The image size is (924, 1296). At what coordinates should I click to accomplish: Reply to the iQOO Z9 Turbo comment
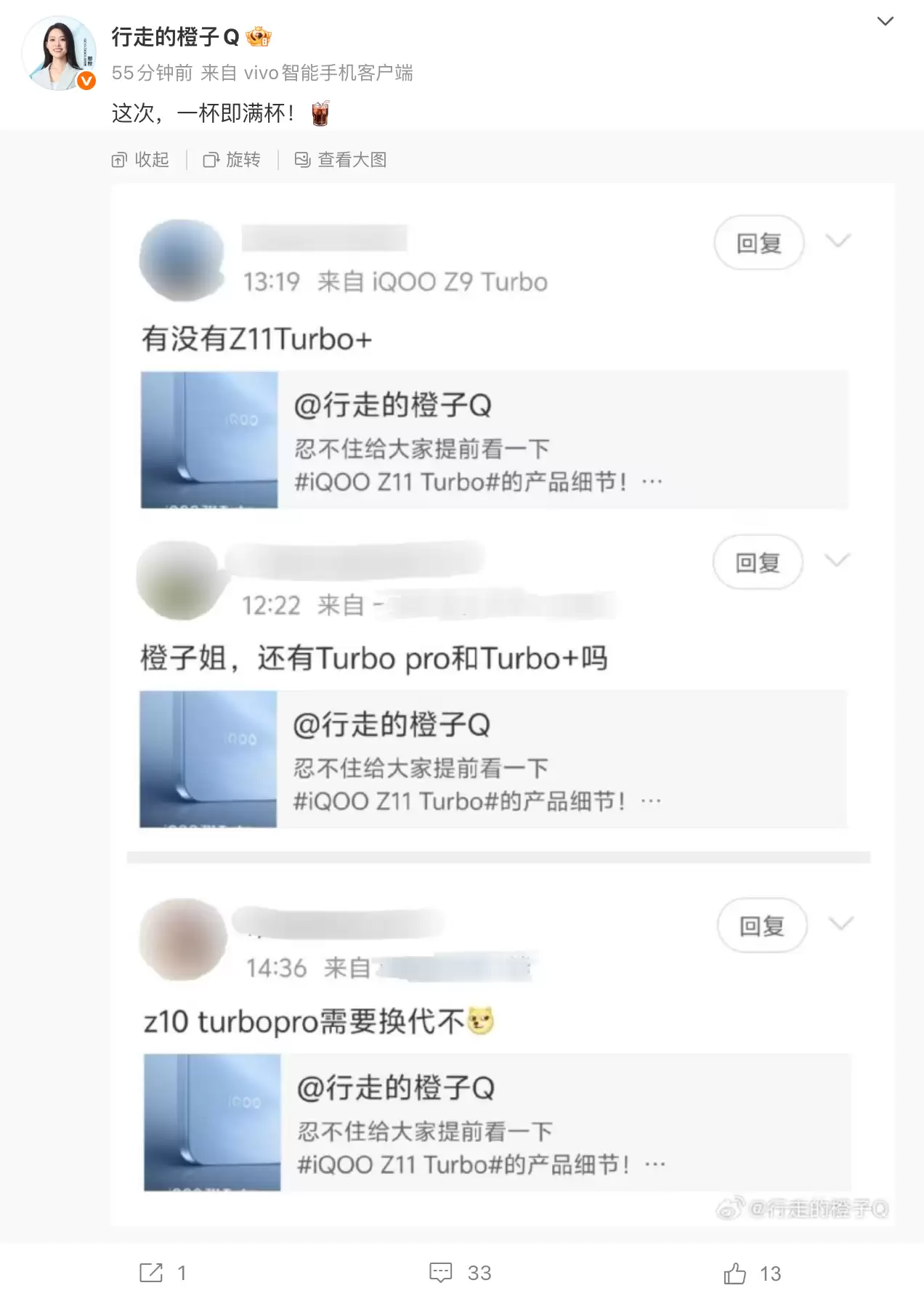click(758, 243)
